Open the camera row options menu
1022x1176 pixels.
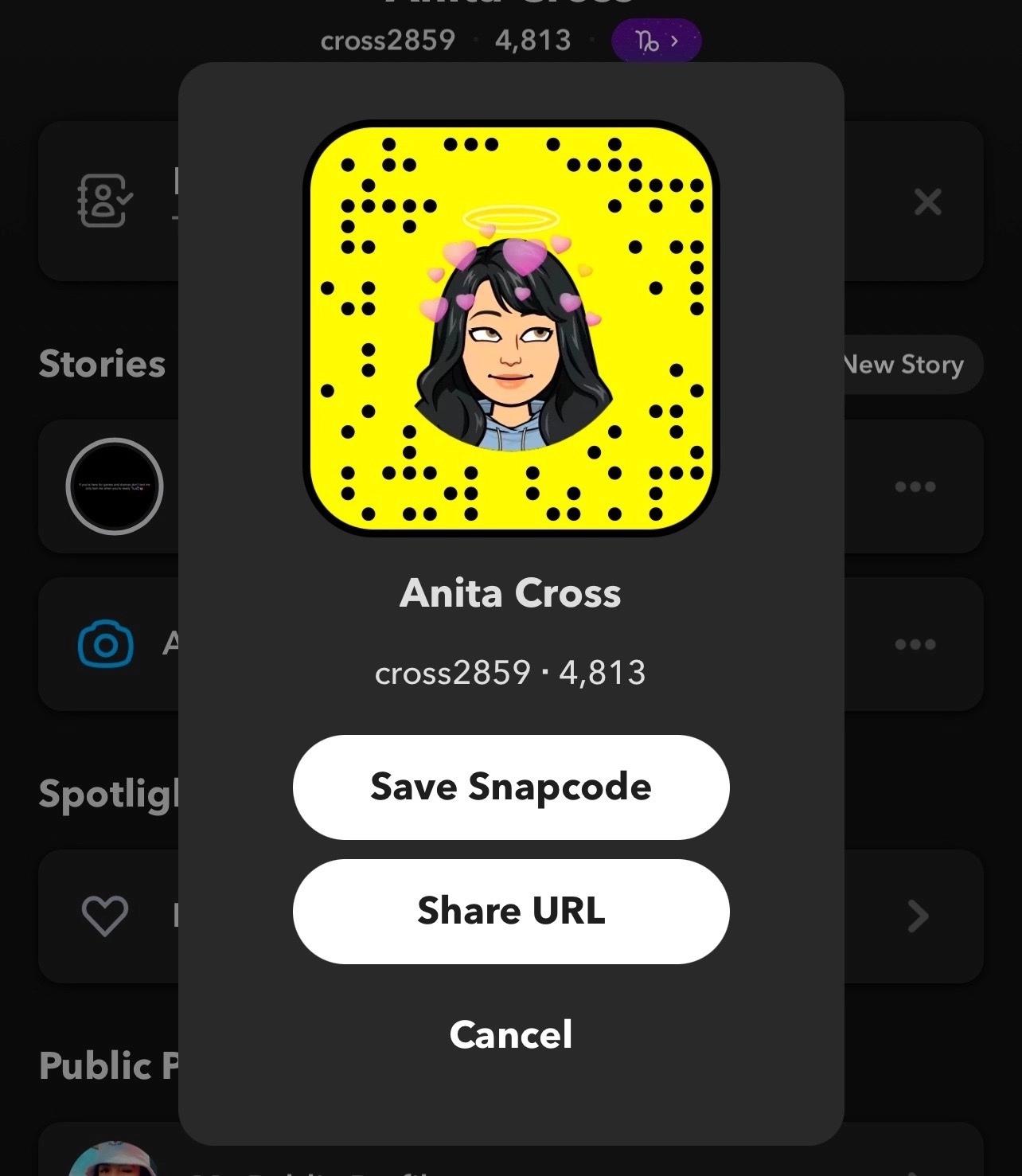click(915, 644)
